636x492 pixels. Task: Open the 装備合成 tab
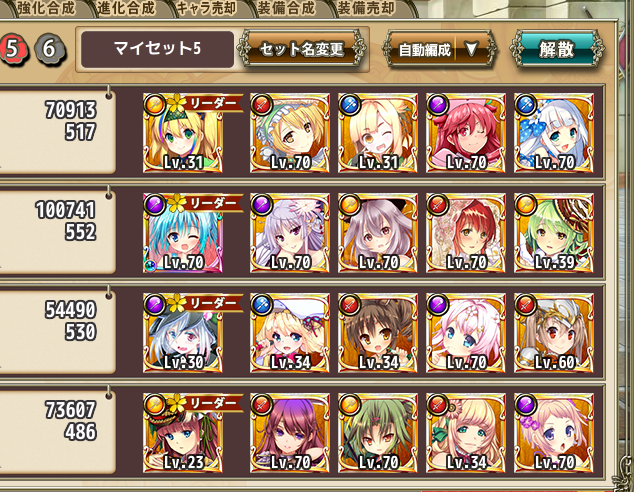[285, 7]
